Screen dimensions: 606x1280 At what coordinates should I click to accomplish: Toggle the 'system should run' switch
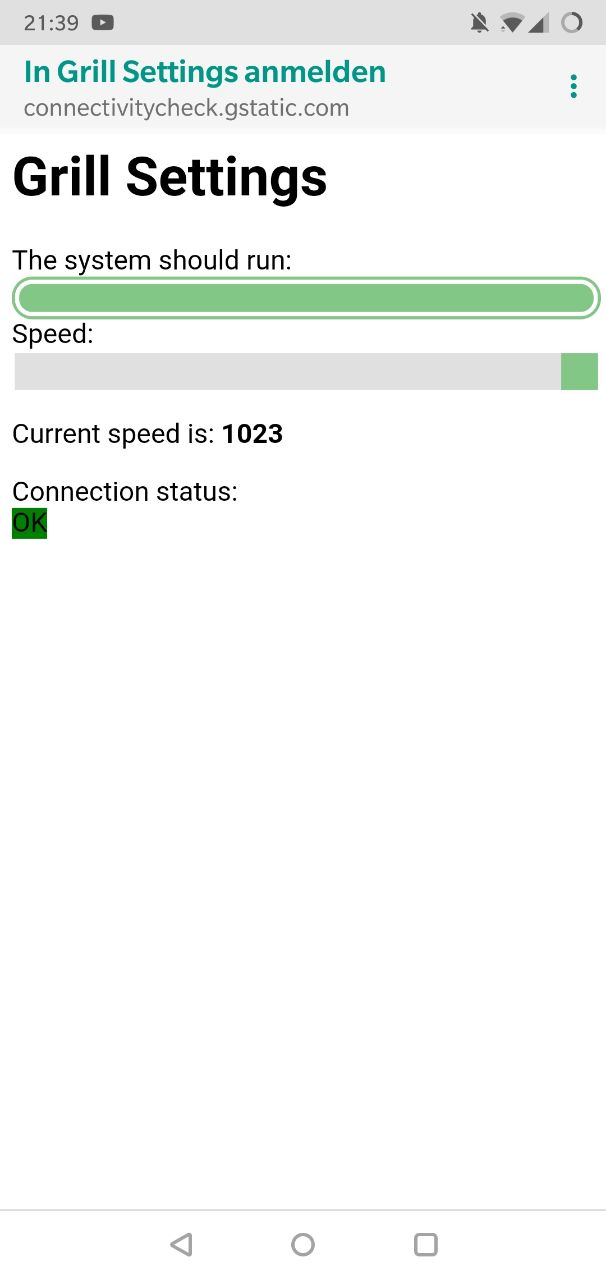click(306, 298)
